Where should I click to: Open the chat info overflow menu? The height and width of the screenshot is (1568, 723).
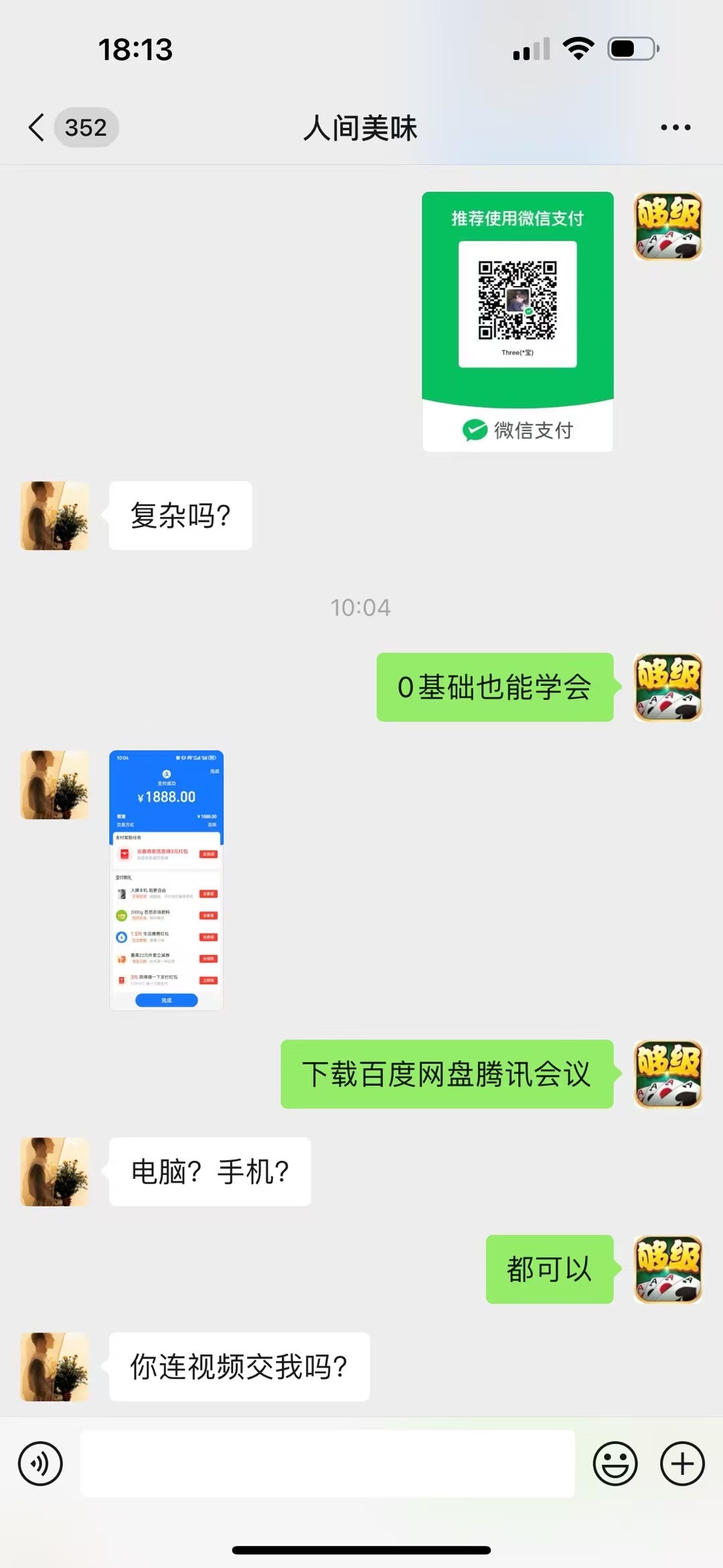[675, 127]
